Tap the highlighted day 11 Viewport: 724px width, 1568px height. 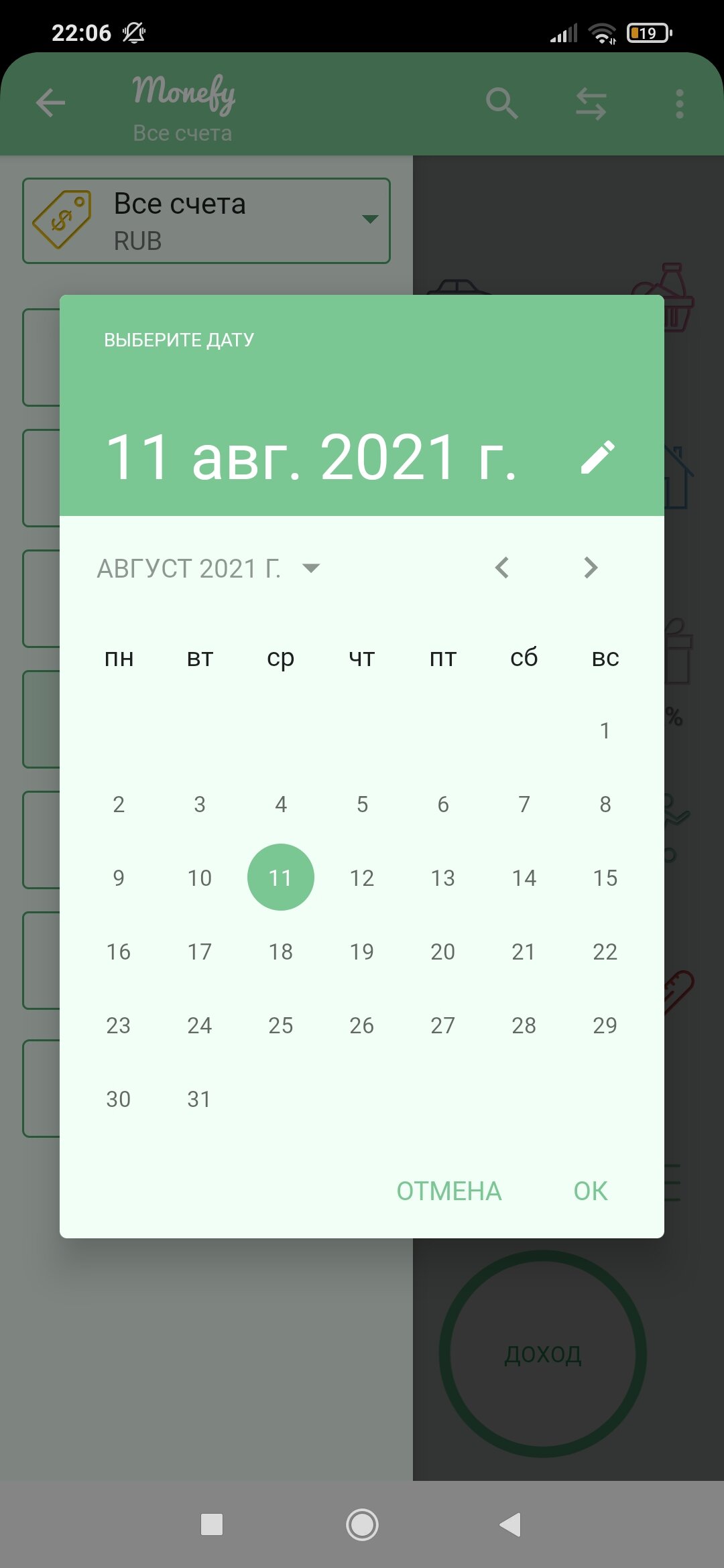[281, 877]
